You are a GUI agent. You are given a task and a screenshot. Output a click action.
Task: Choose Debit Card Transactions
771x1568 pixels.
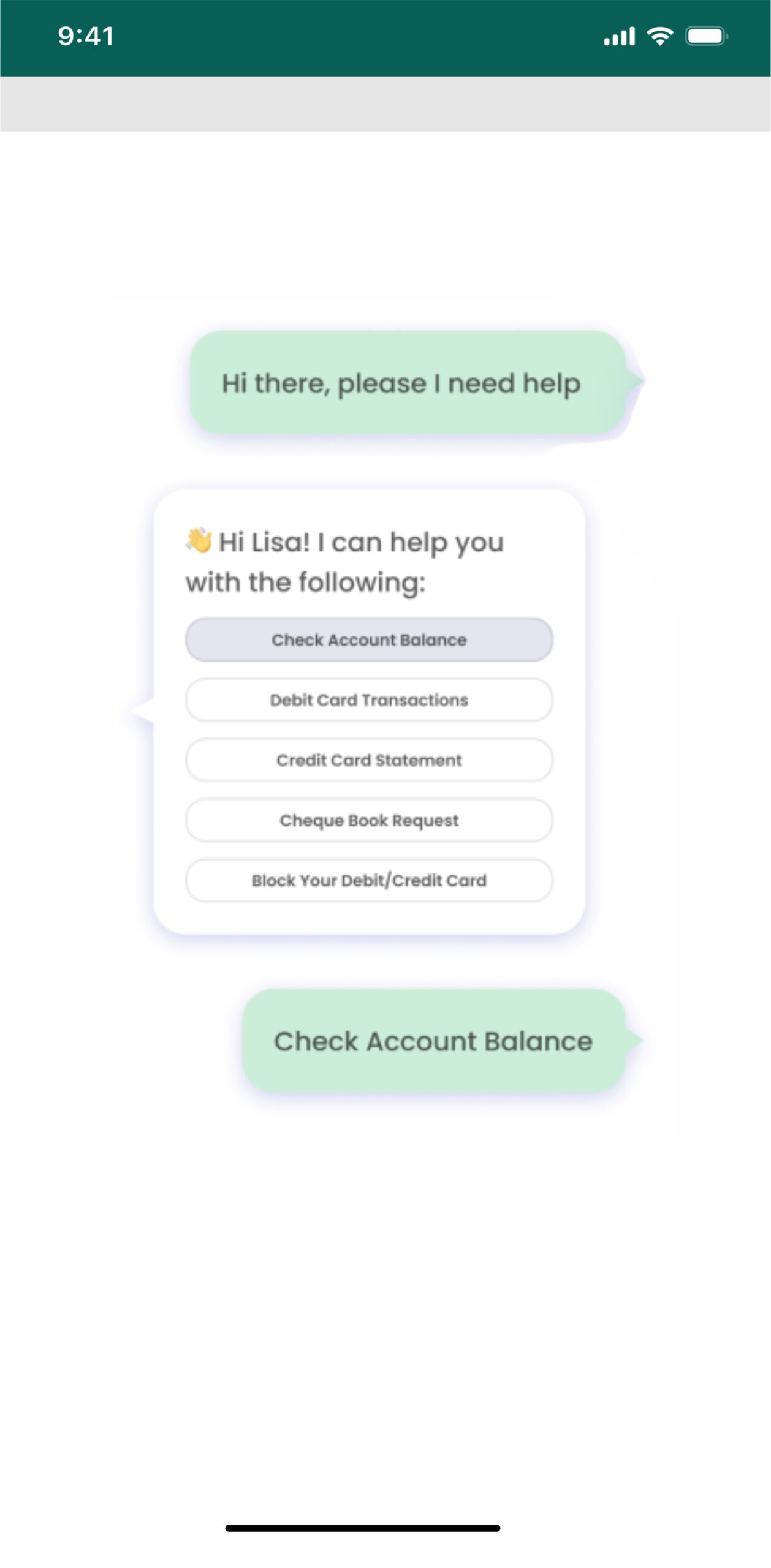(x=369, y=699)
